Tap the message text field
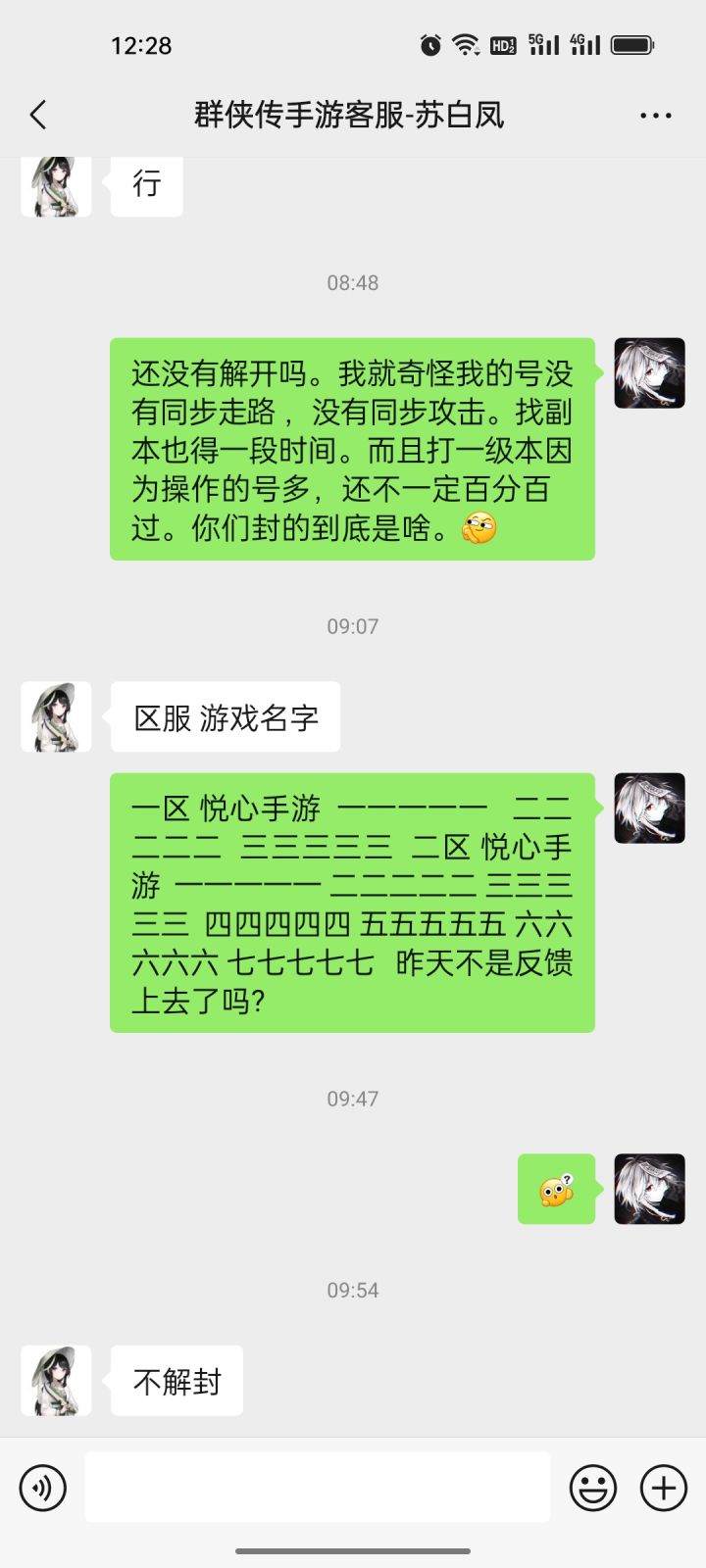Image resolution: width=706 pixels, height=1568 pixels. pyautogui.click(x=318, y=1487)
